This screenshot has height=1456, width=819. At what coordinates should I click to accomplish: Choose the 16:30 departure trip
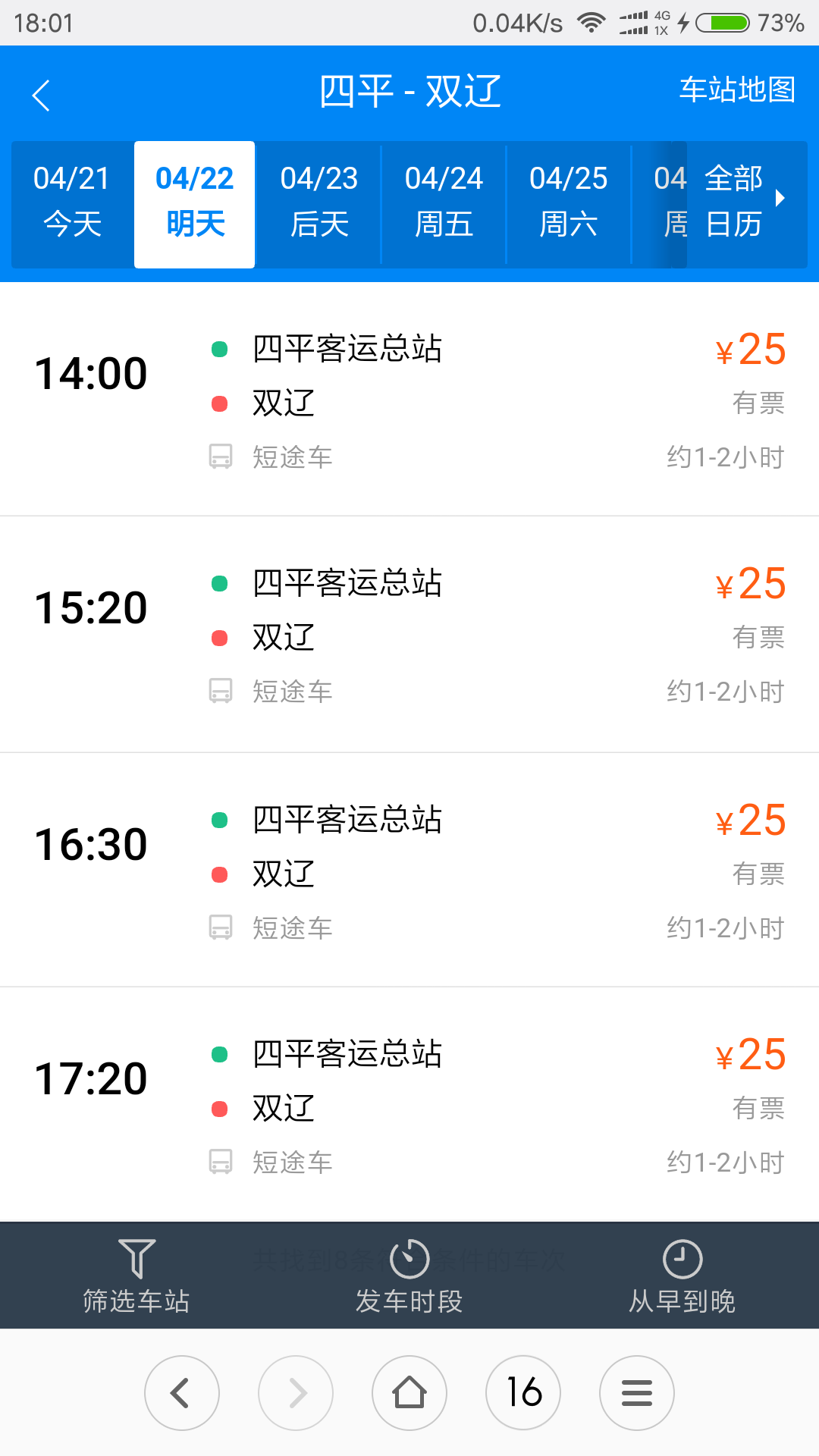[409, 870]
